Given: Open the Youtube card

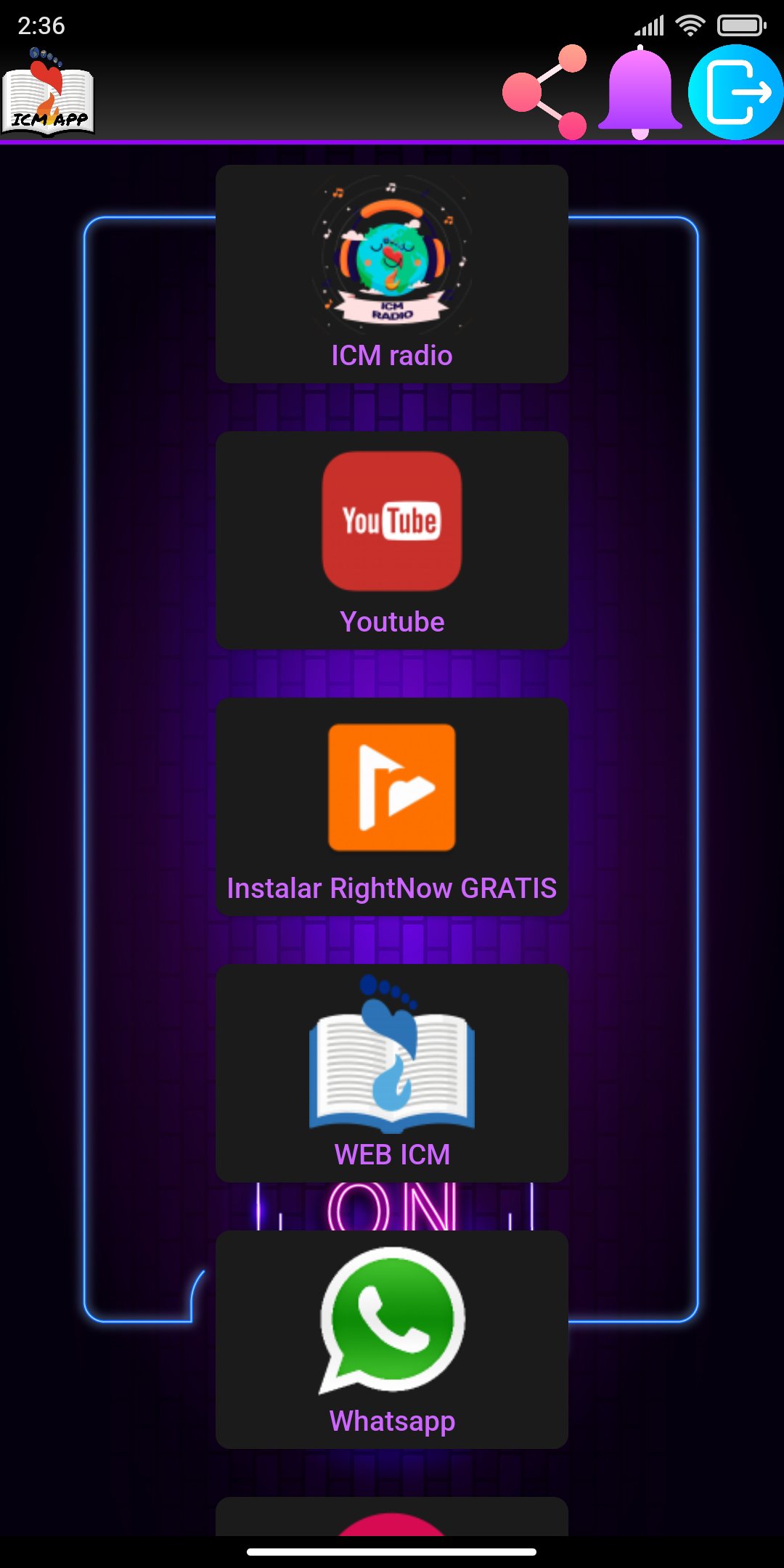Looking at the screenshot, I should pos(392,537).
